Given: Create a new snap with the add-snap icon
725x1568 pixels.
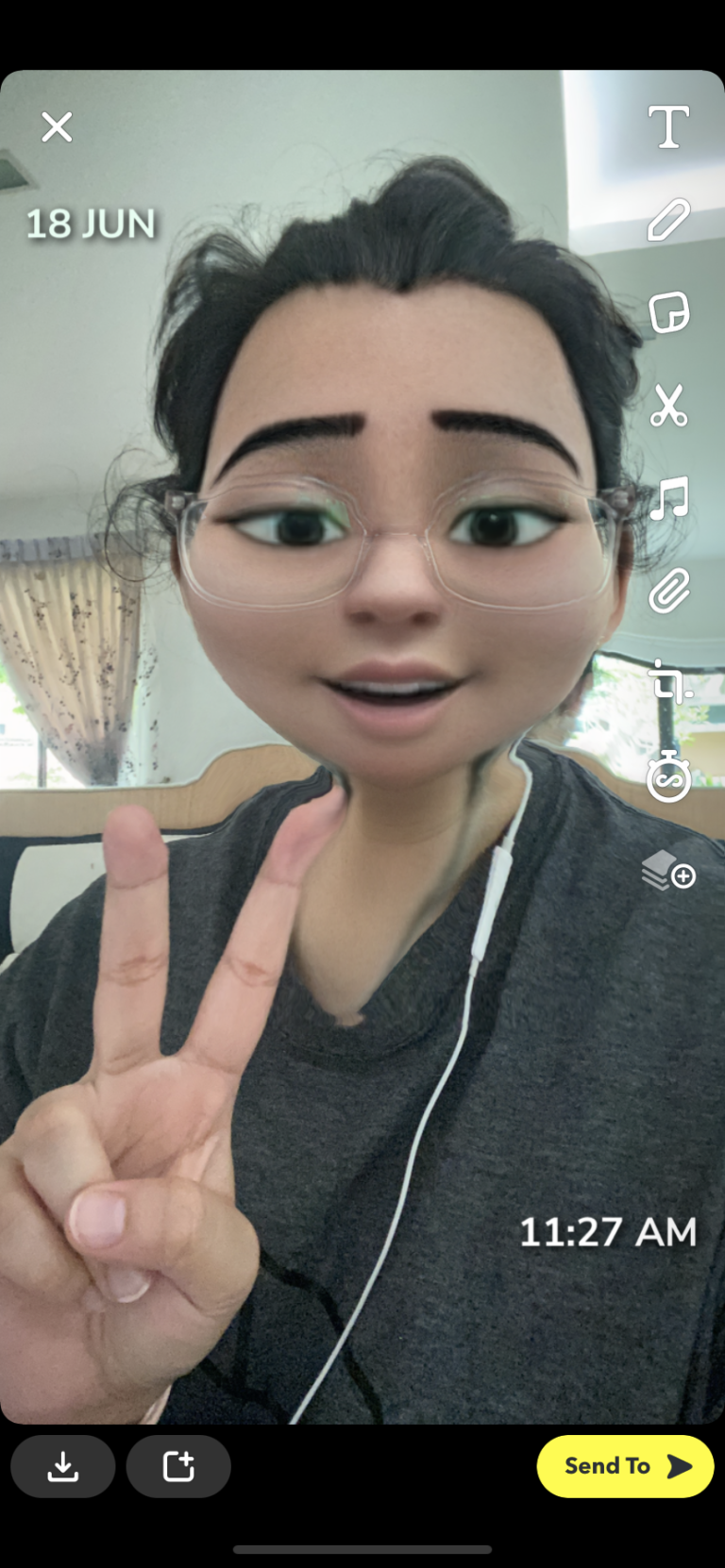Looking at the screenshot, I should pos(177,1466).
